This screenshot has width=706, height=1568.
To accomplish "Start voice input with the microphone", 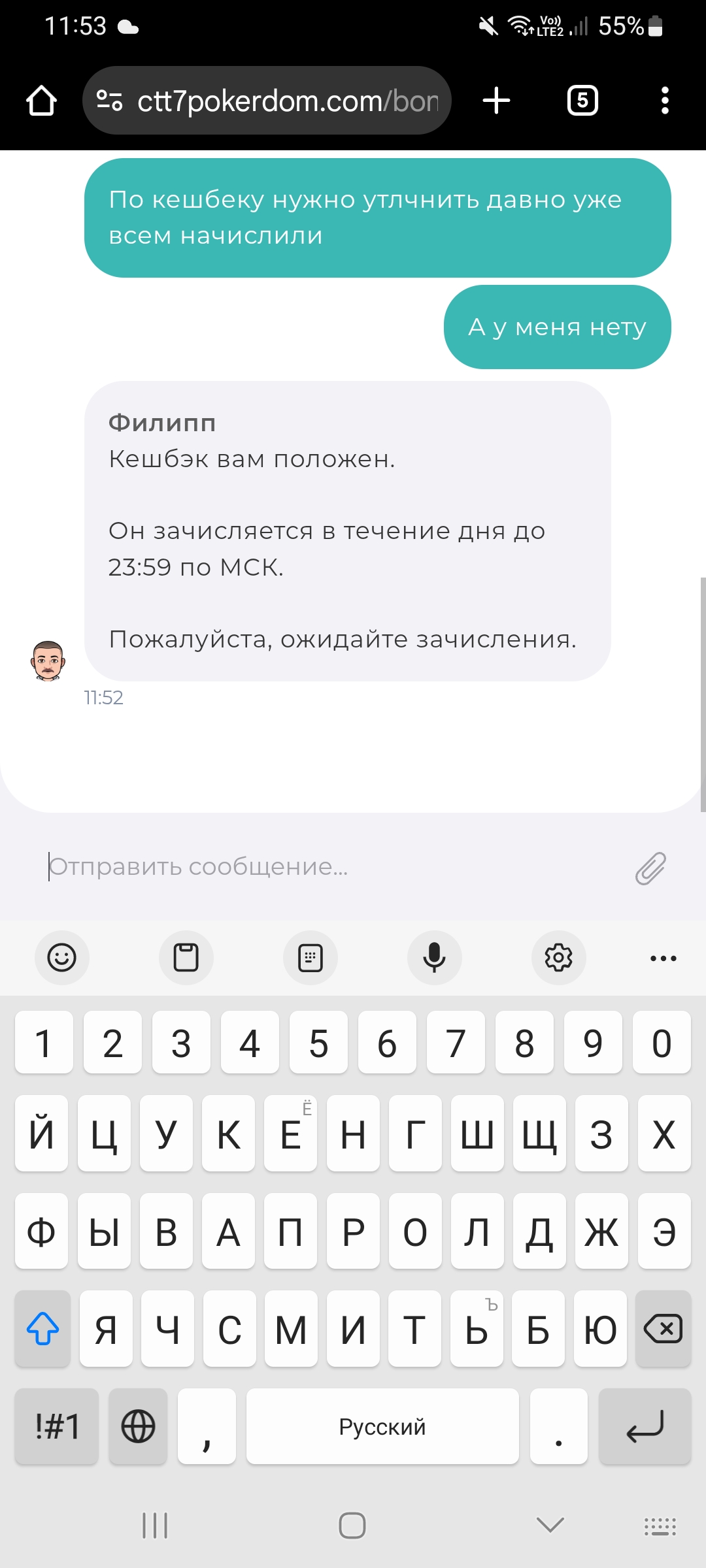I will (435, 958).
